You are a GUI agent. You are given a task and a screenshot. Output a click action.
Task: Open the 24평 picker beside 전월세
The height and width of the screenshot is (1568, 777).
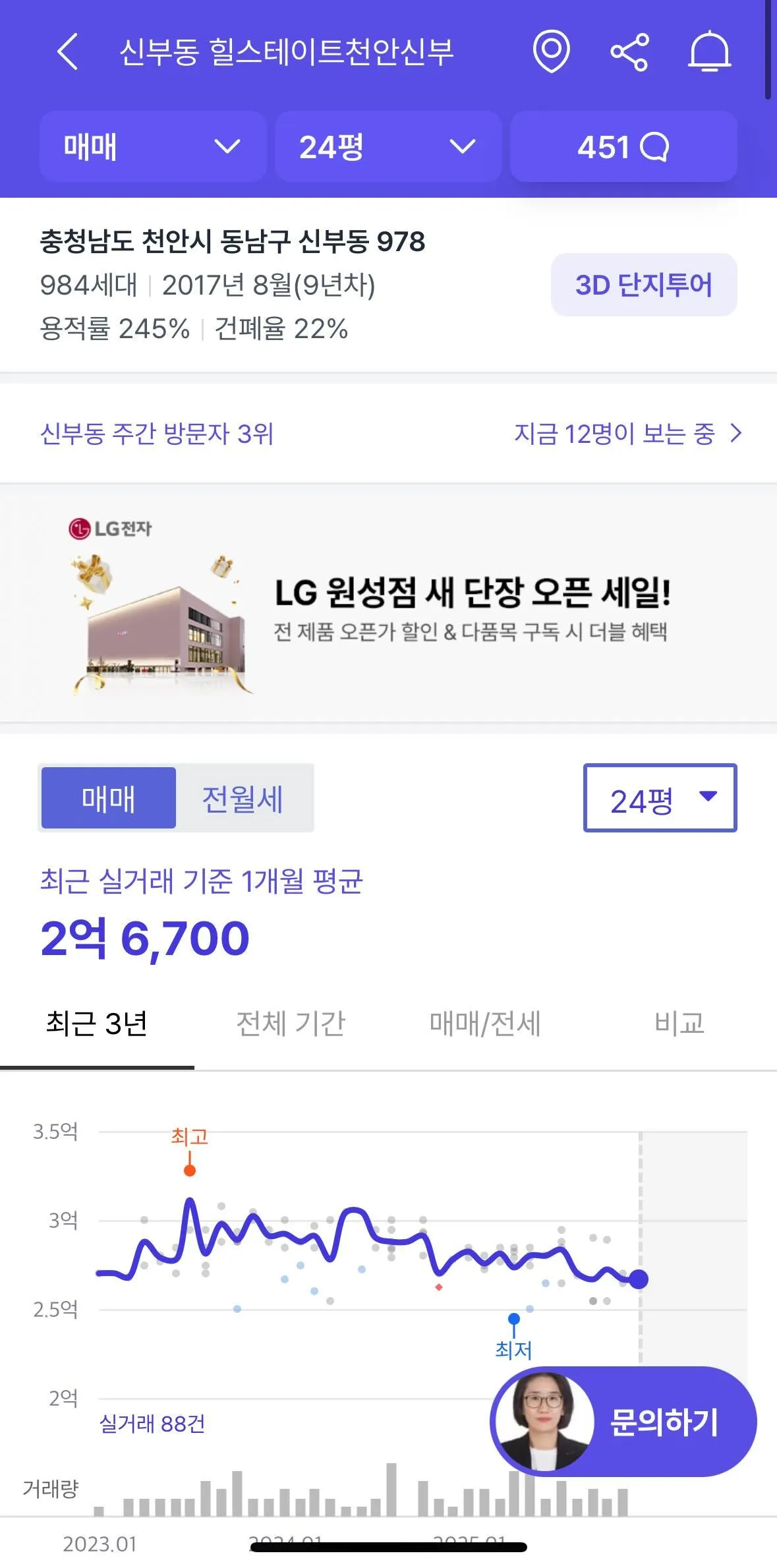click(660, 798)
